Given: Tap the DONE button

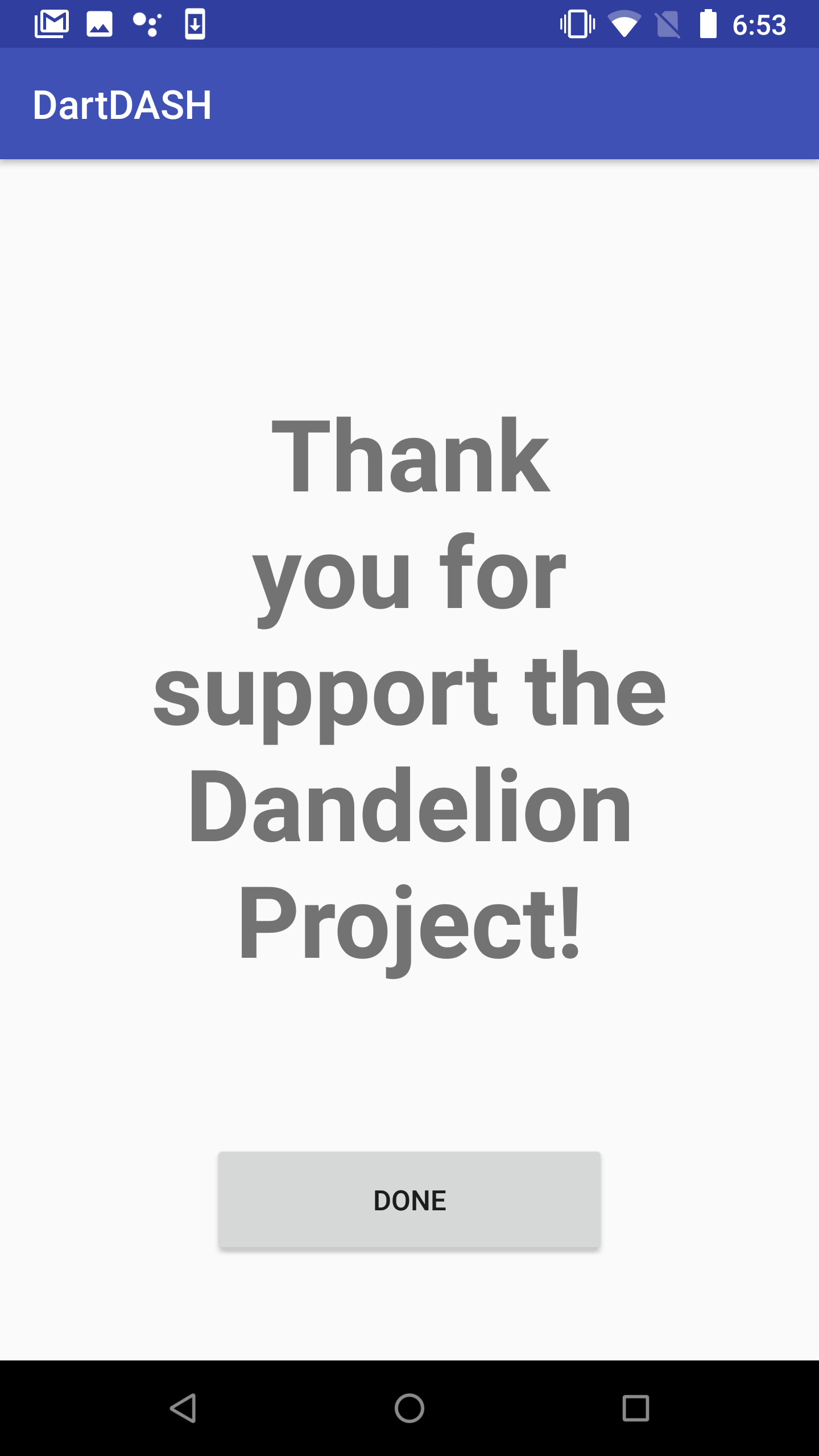Looking at the screenshot, I should [409, 1200].
